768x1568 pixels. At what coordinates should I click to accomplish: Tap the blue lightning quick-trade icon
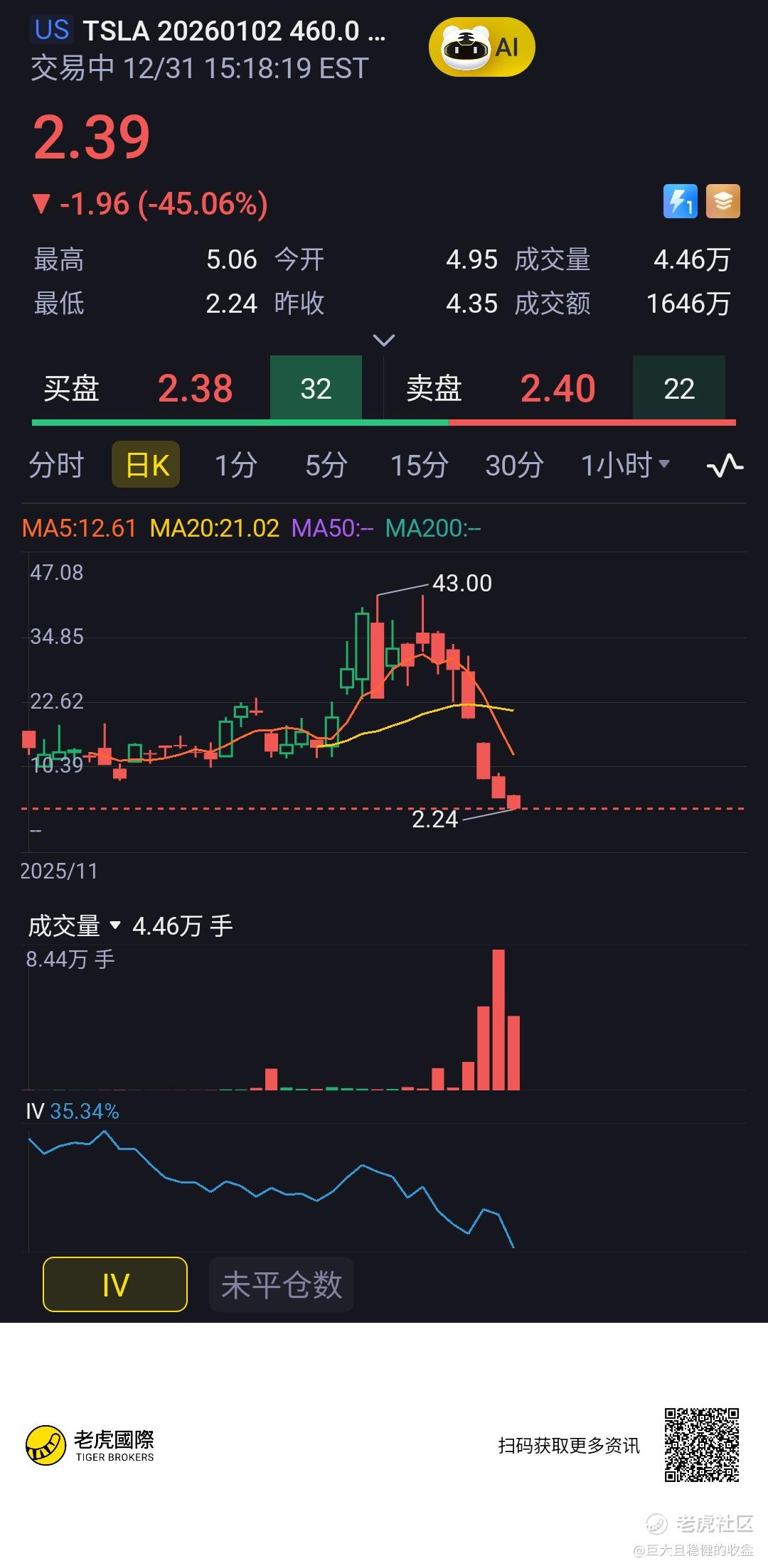pyautogui.click(x=680, y=201)
